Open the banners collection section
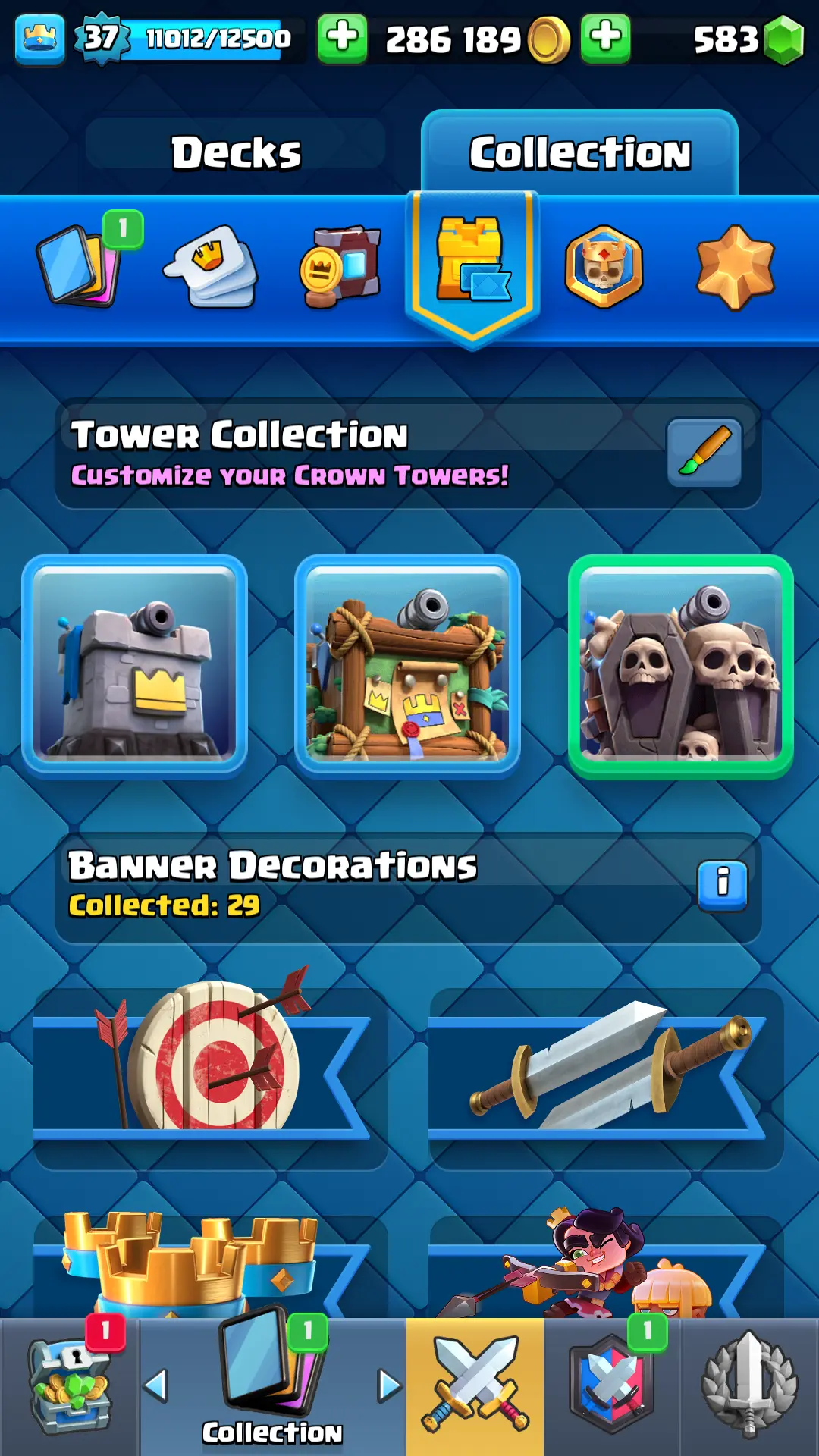This screenshot has height=1456, width=819. coord(341,267)
